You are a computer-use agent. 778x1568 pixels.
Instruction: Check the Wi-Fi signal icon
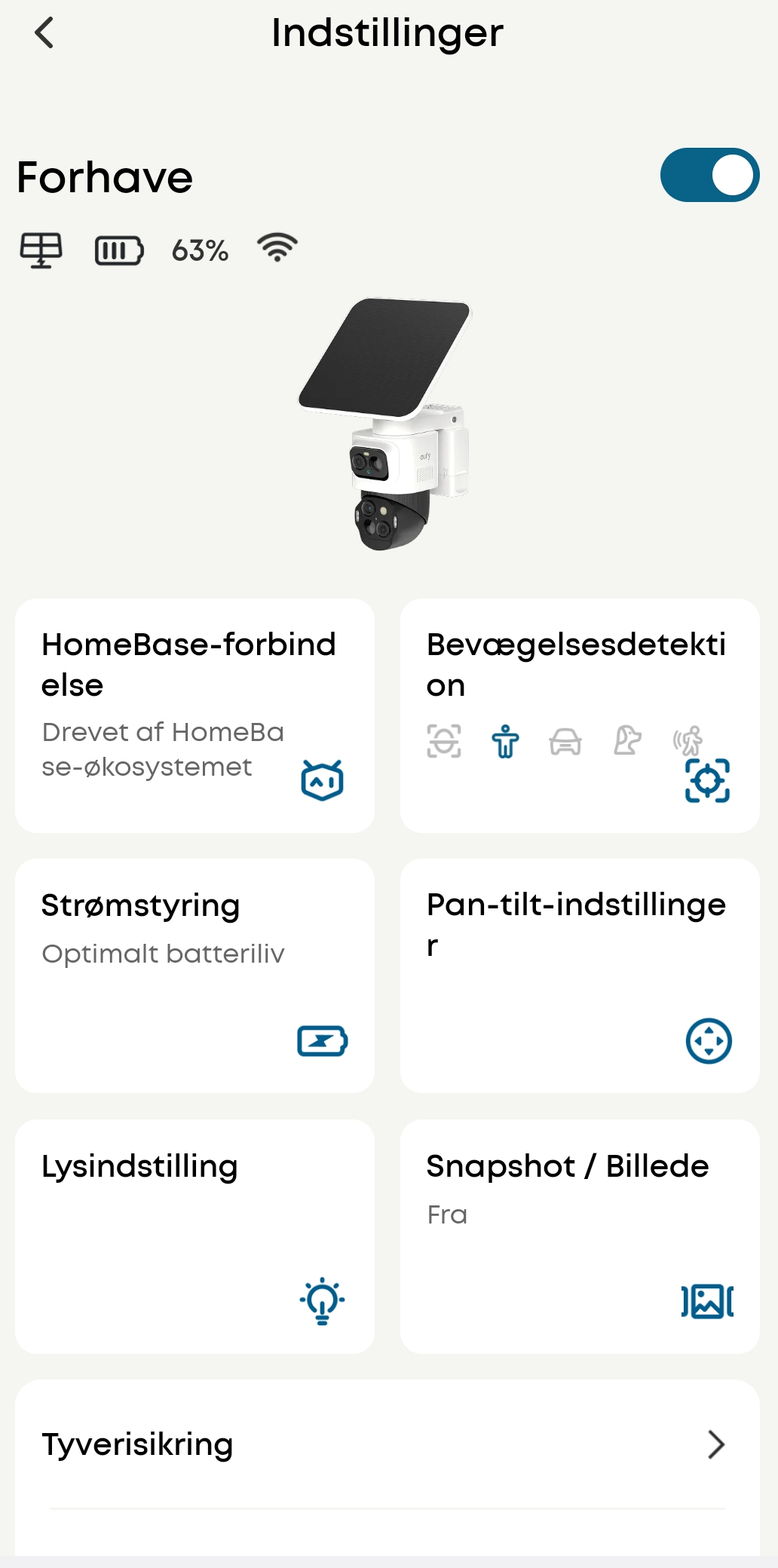click(x=276, y=247)
